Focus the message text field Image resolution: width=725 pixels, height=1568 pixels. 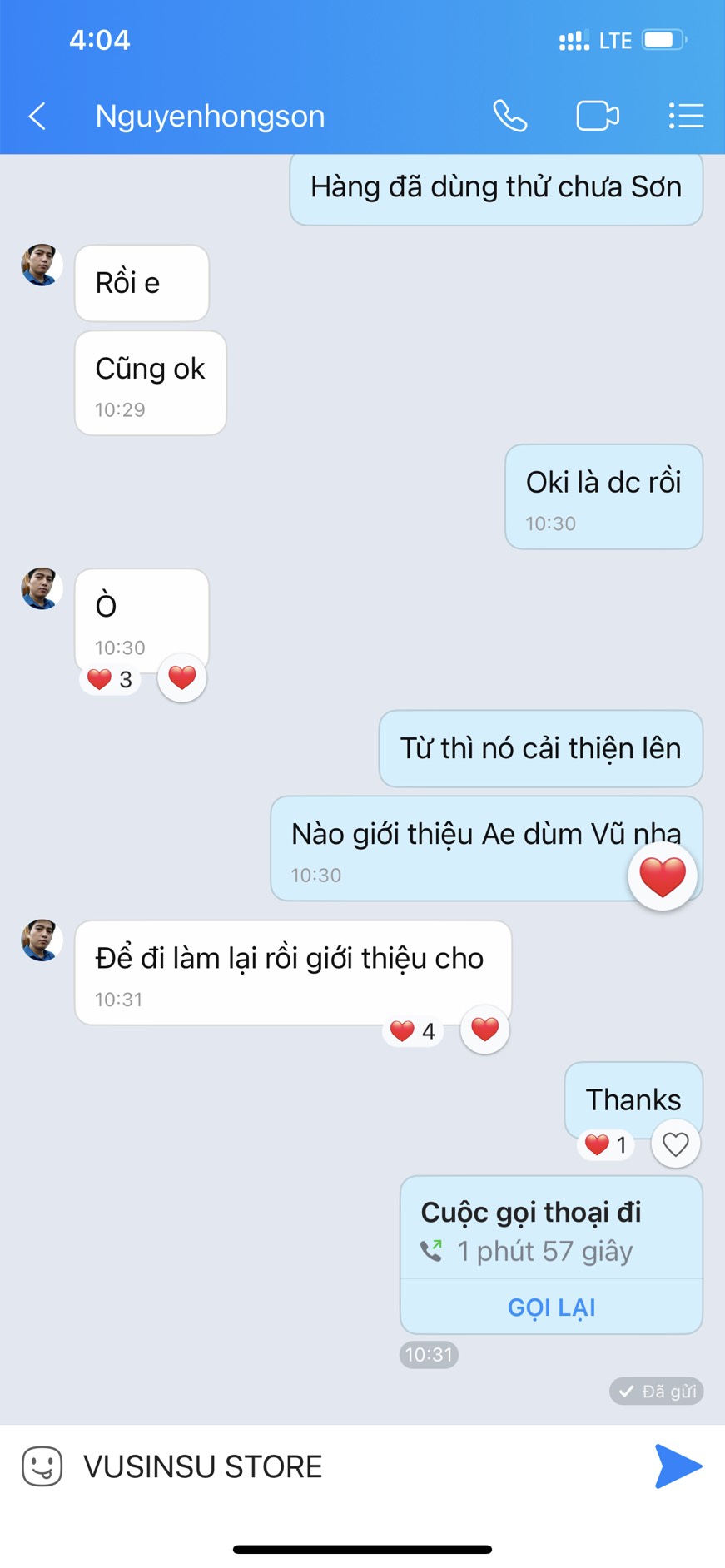pos(358,1466)
